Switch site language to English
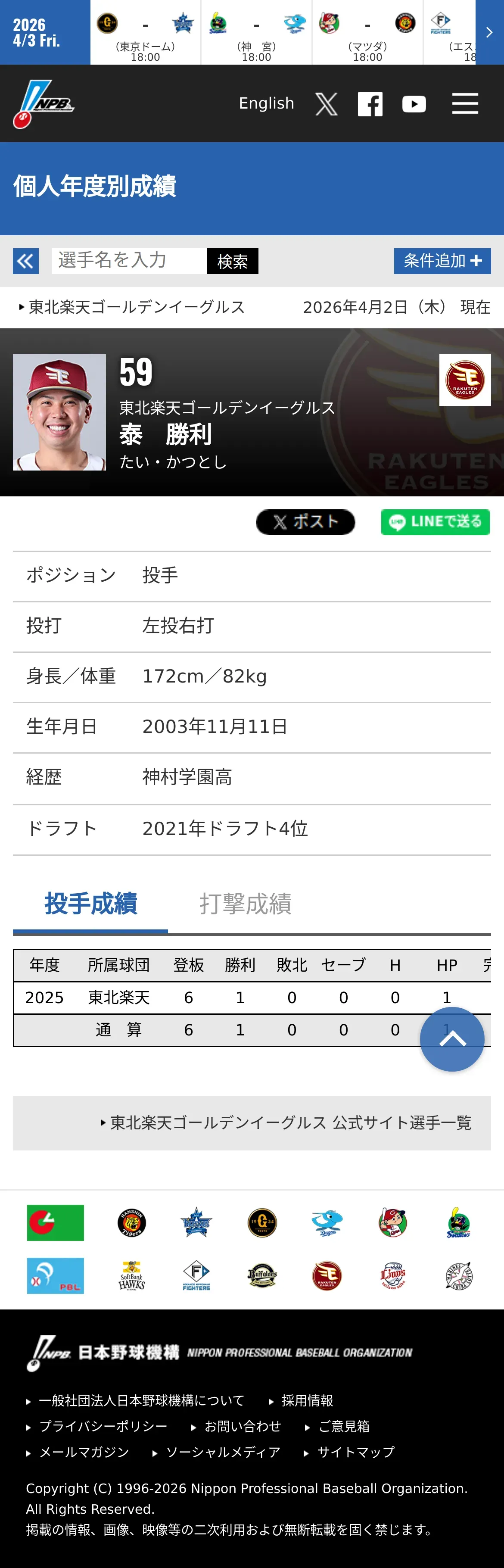504x1568 pixels. point(267,103)
